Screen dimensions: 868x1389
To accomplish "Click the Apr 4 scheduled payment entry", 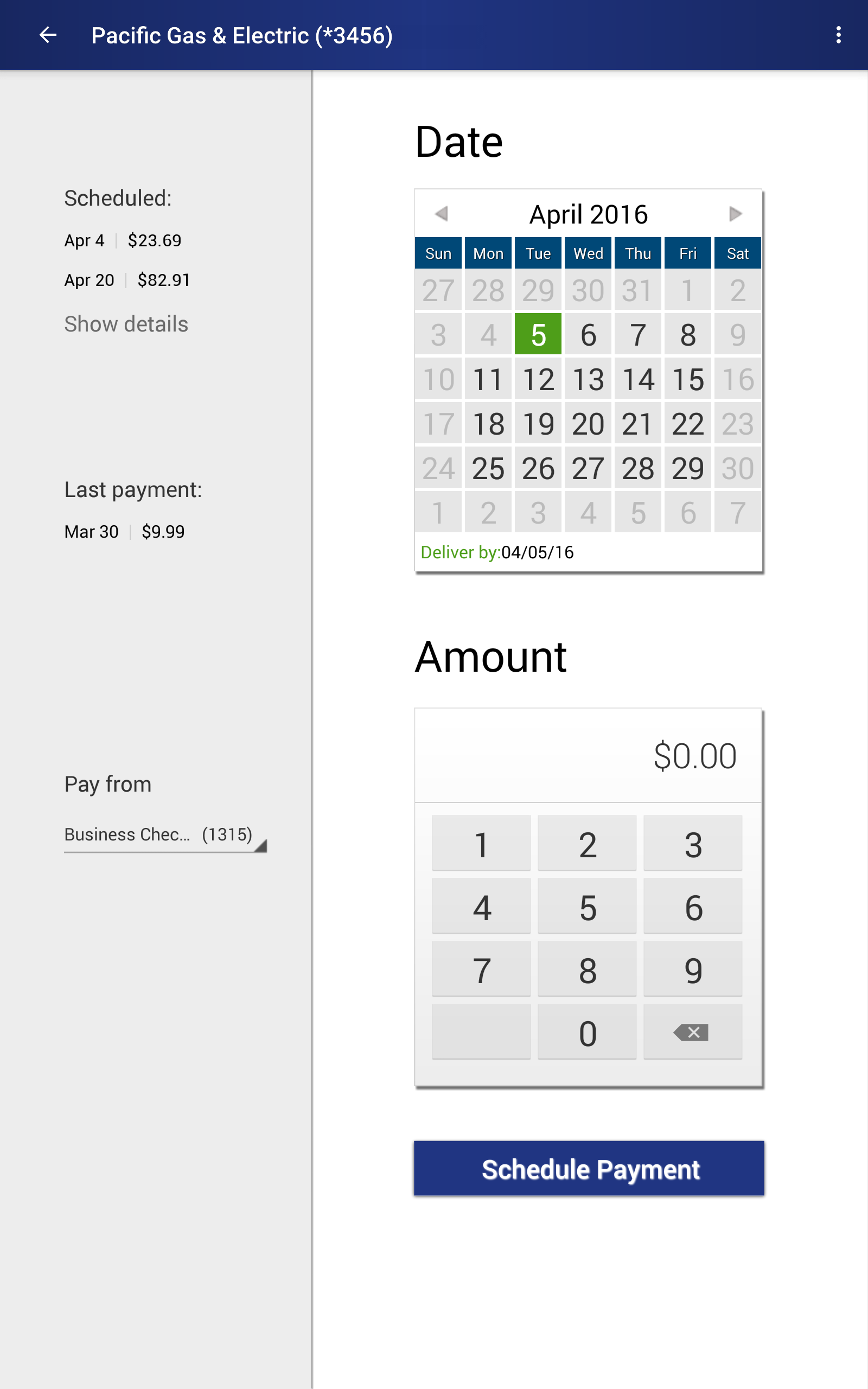I will (x=122, y=240).
